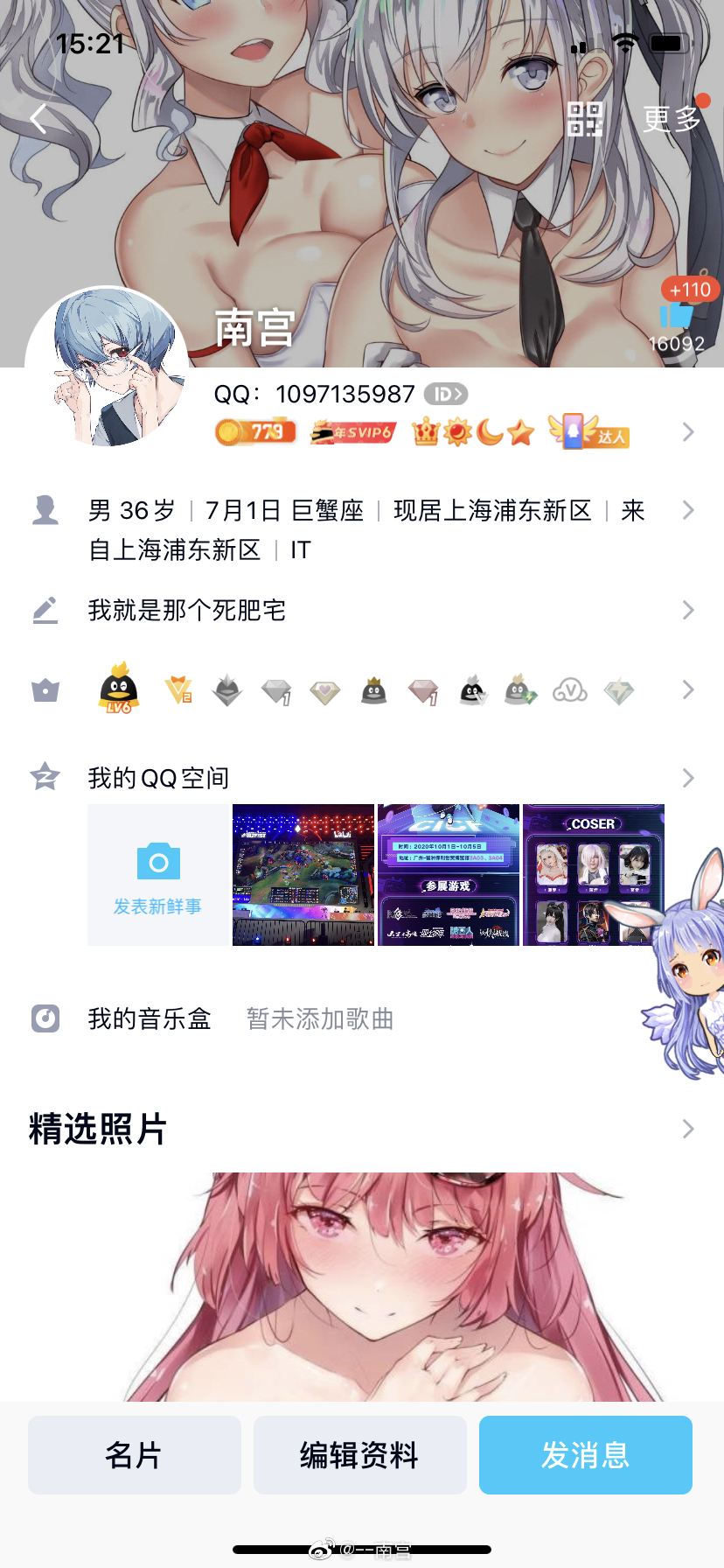
Task: Tap the thumbs-up like icon
Action: pos(676,315)
